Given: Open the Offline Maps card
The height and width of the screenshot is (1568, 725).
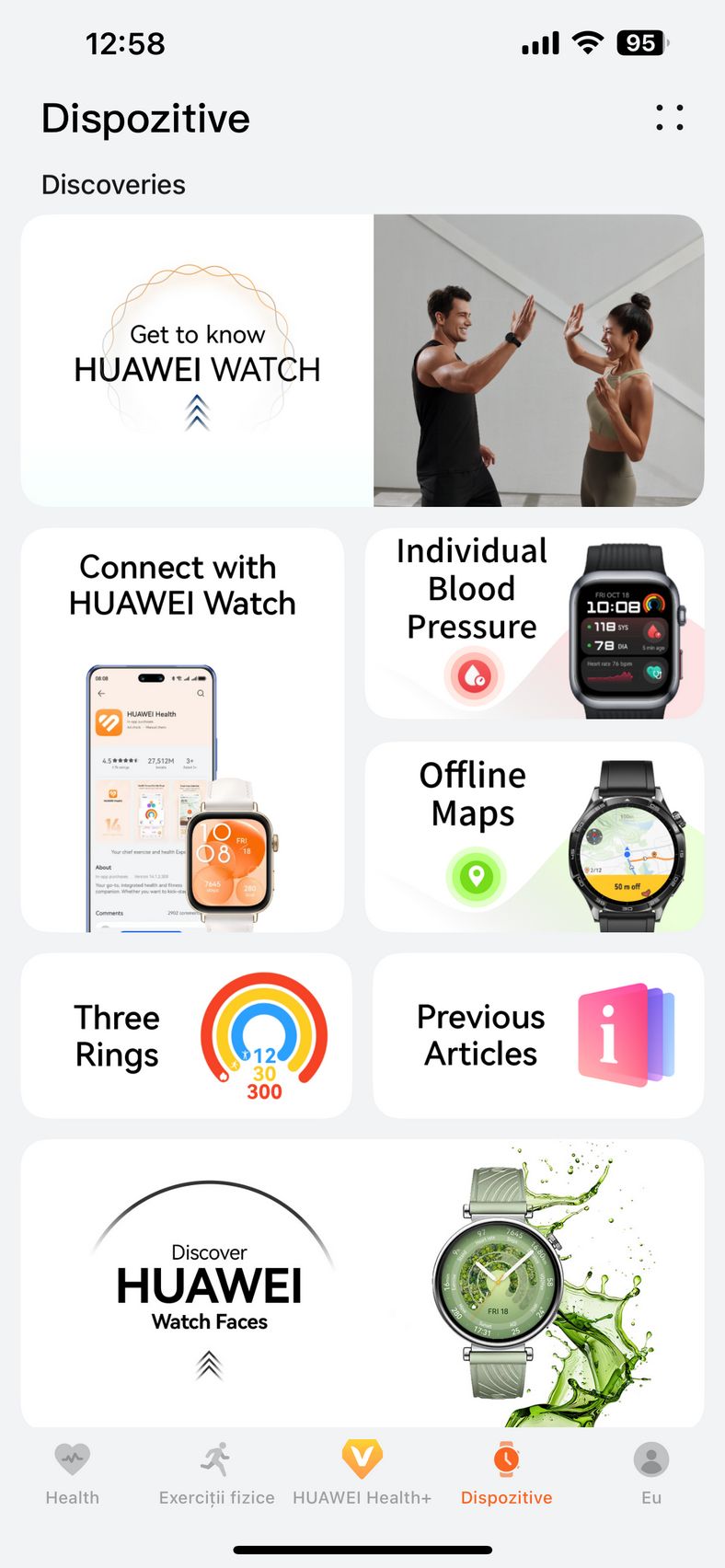Looking at the screenshot, I should [x=535, y=837].
